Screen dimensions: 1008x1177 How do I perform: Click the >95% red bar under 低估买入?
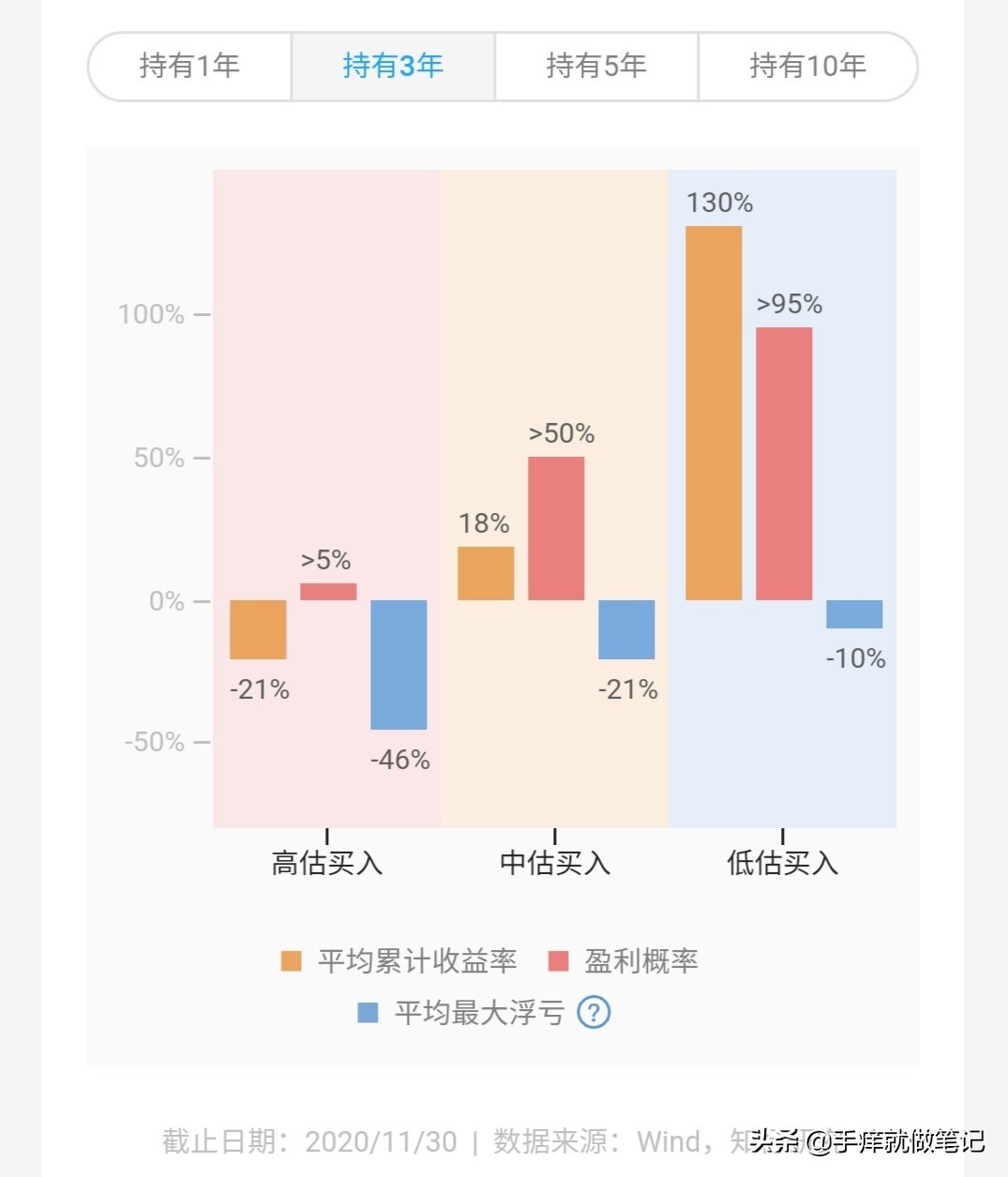pyautogui.click(x=784, y=460)
